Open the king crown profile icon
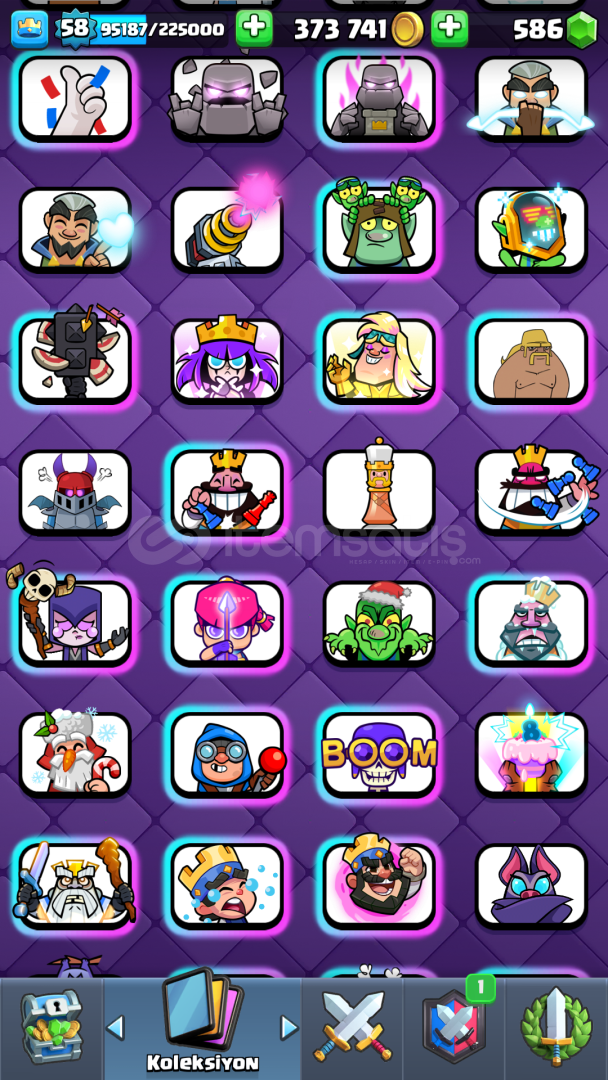The height and width of the screenshot is (1080, 608). 30,30
